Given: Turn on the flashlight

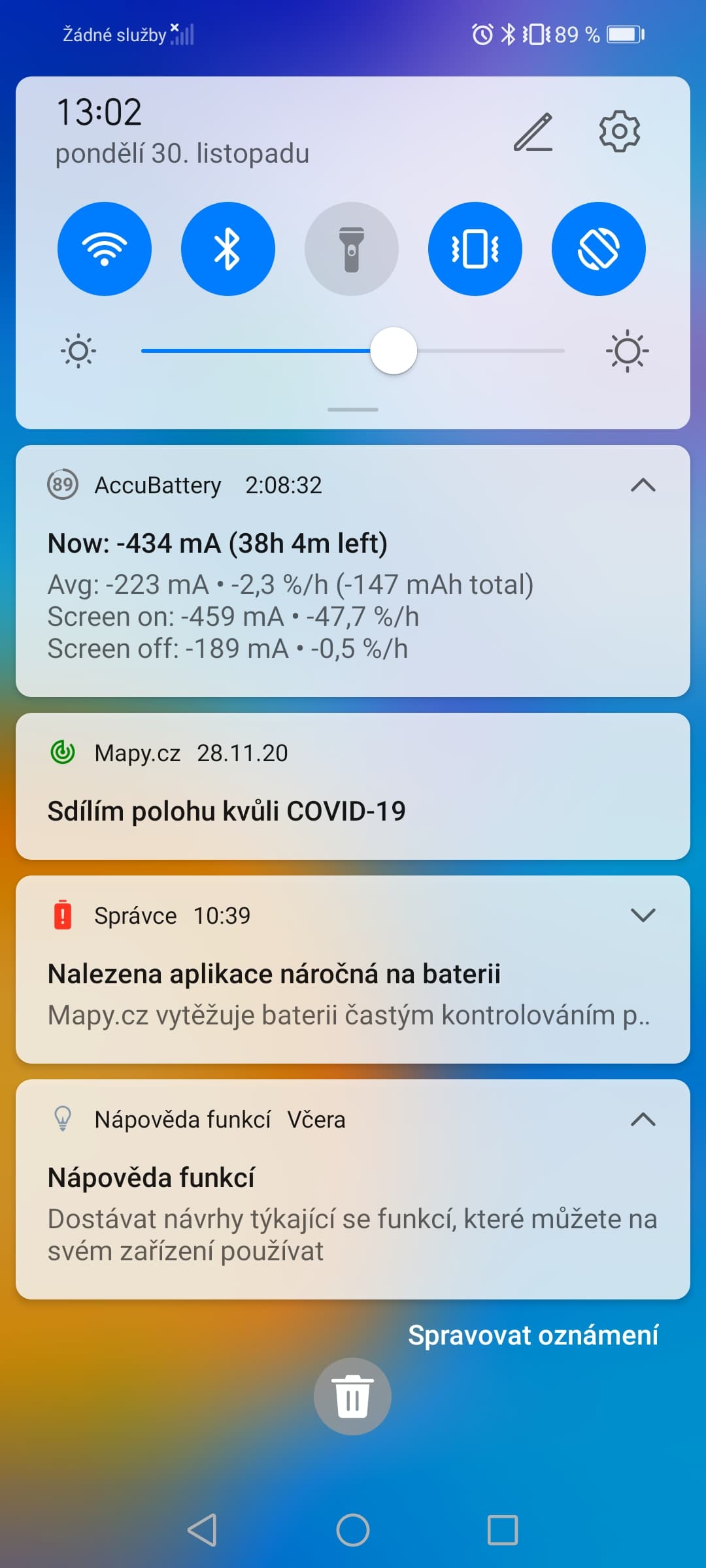Looking at the screenshot, I should 352,248.
